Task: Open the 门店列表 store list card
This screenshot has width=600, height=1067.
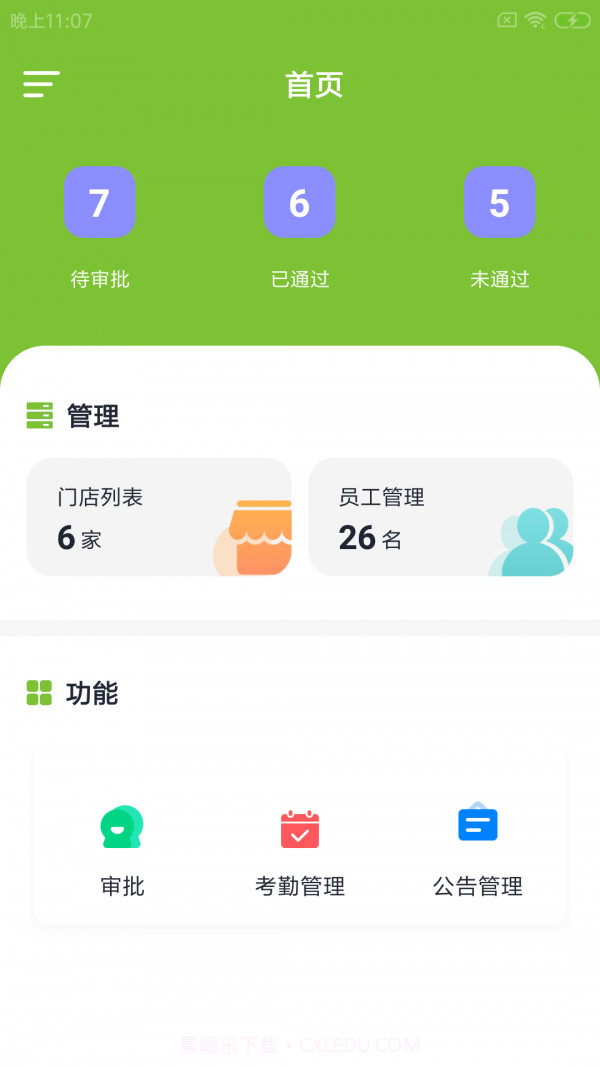Action: (159, 517)
